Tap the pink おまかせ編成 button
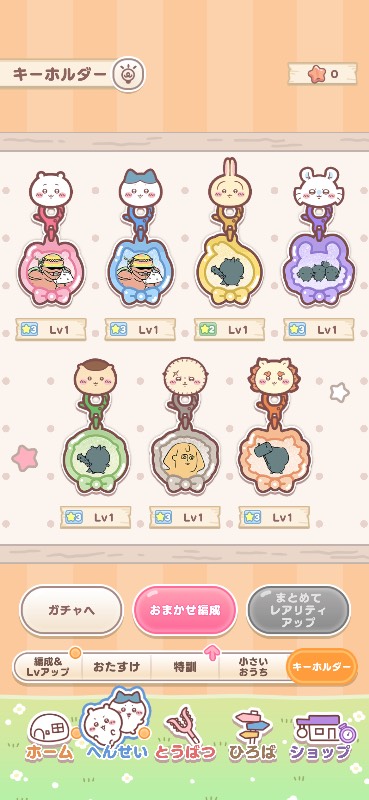The image size is (369, 800). tap(185, 610)
